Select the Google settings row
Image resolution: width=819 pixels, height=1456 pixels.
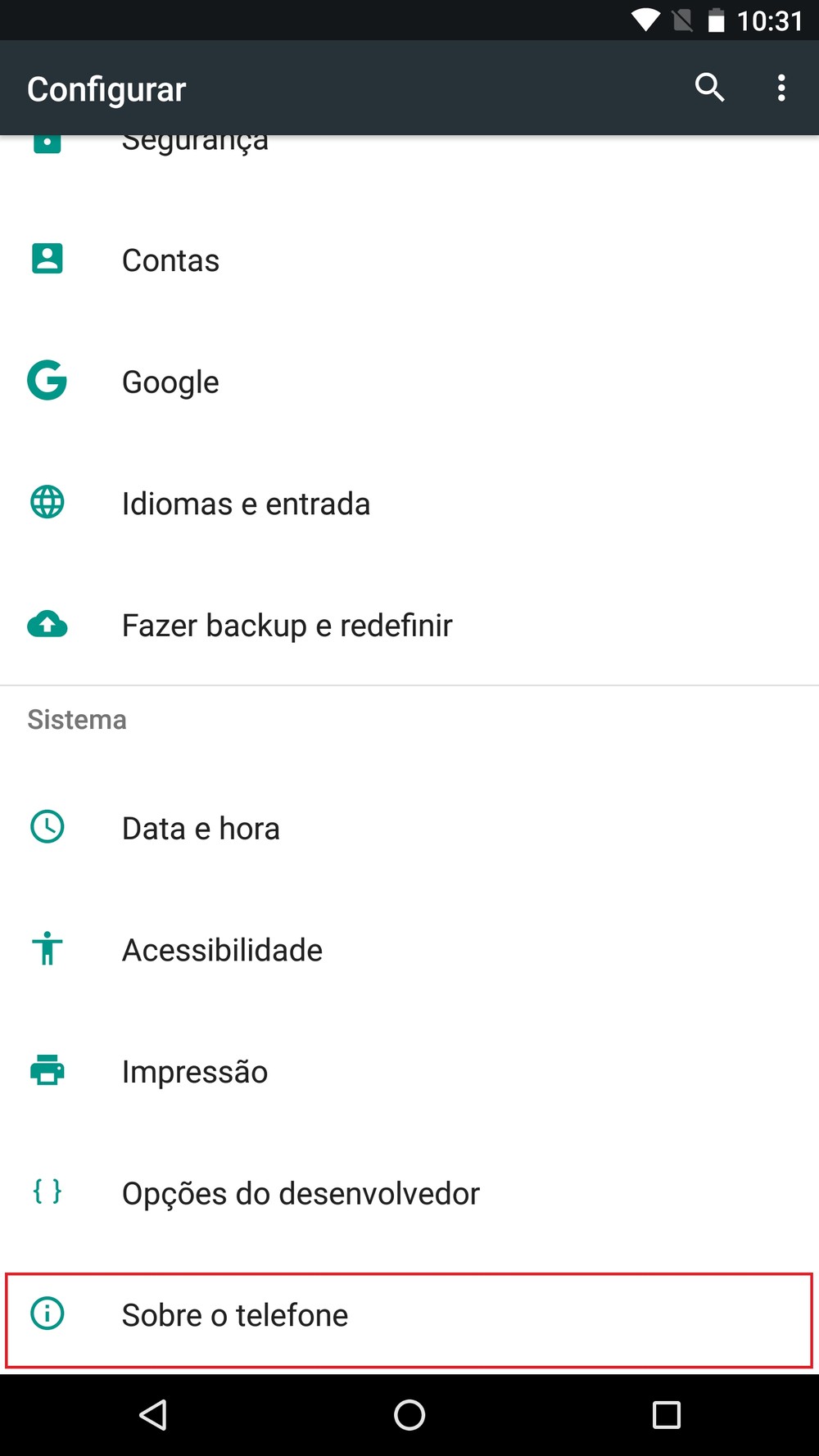[170, 382]
